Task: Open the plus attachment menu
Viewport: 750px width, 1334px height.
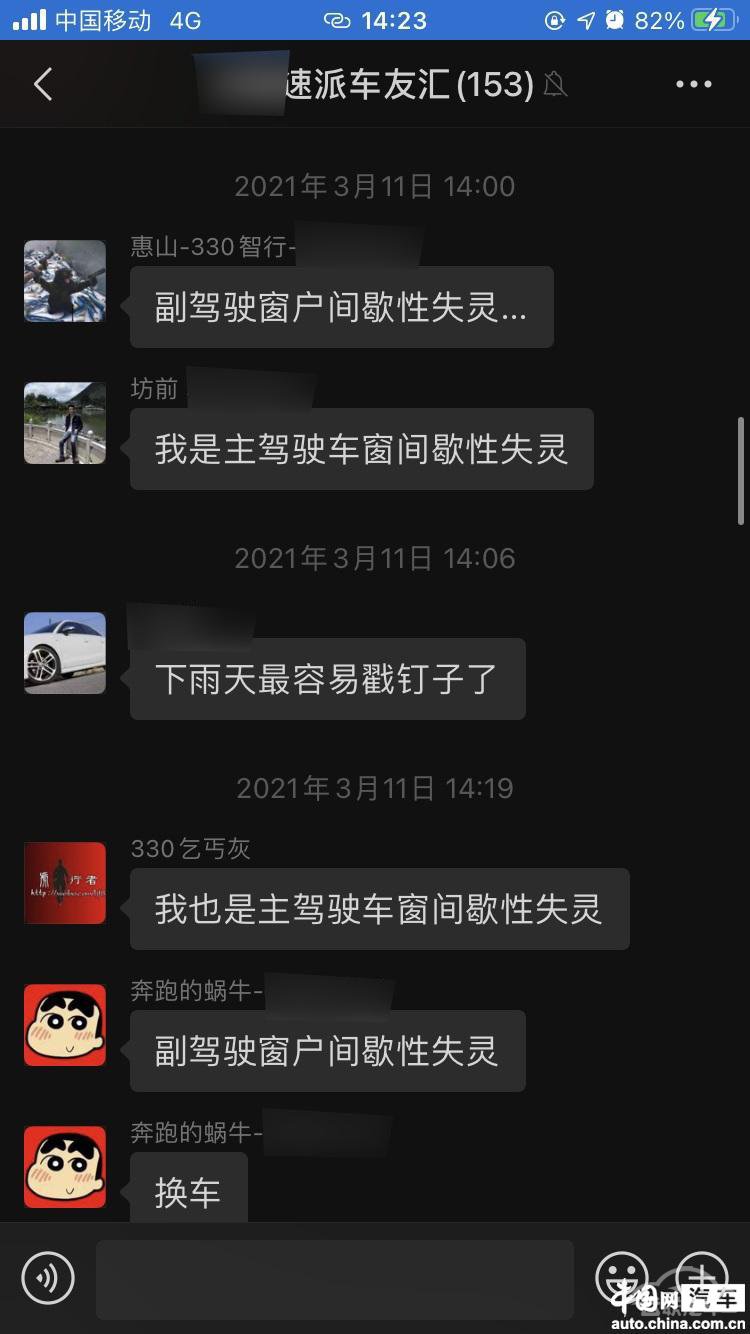Action: coord(702,1277)
